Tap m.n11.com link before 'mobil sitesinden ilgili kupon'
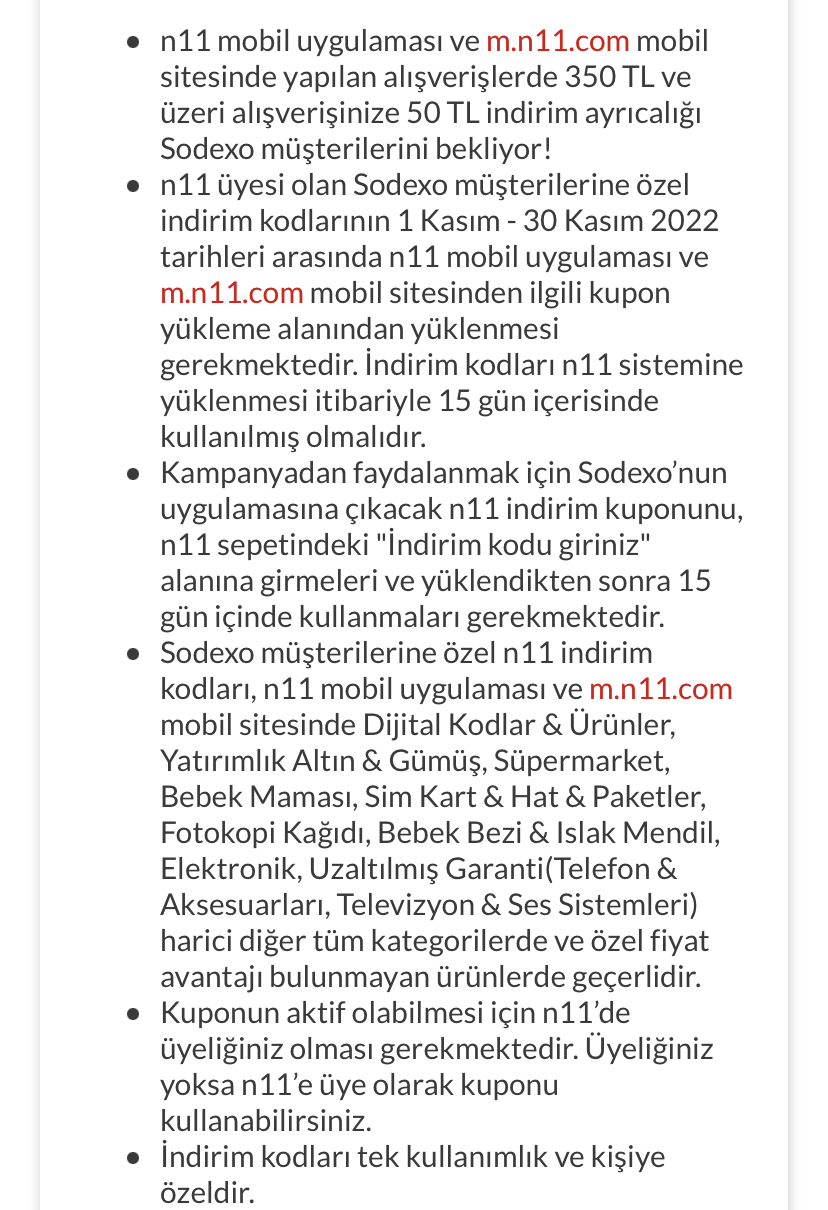 point(232,293)
